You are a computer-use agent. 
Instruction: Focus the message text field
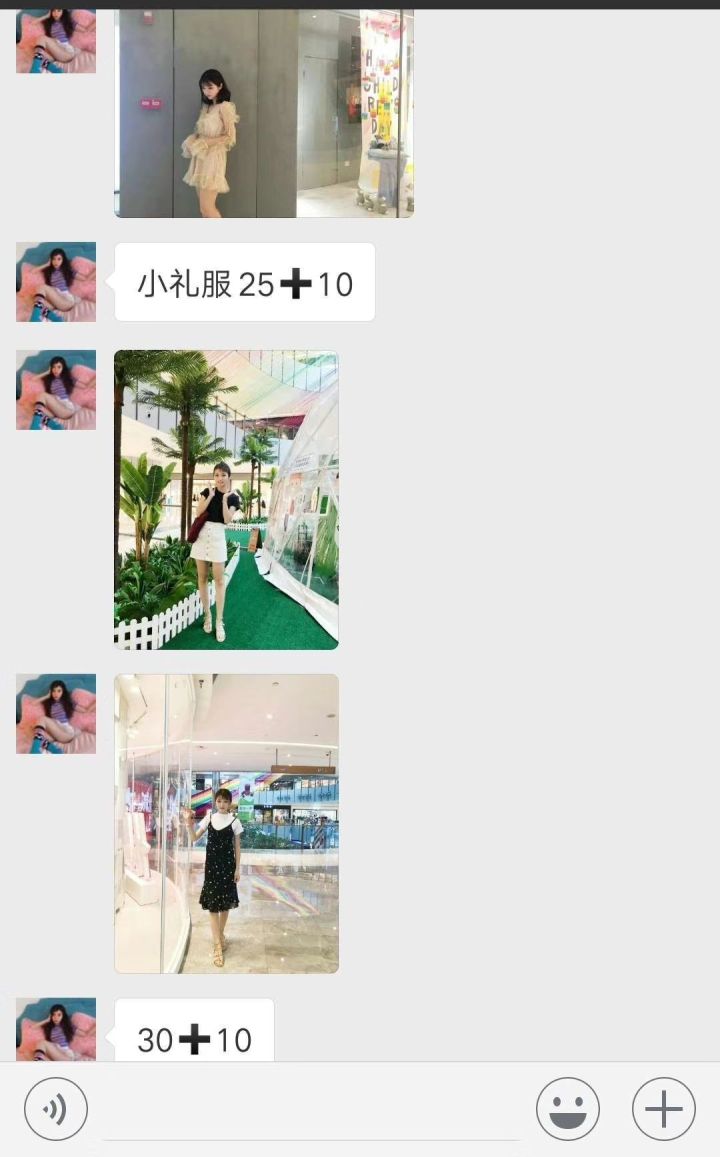pyautogui.click(x=311, y=1110)
